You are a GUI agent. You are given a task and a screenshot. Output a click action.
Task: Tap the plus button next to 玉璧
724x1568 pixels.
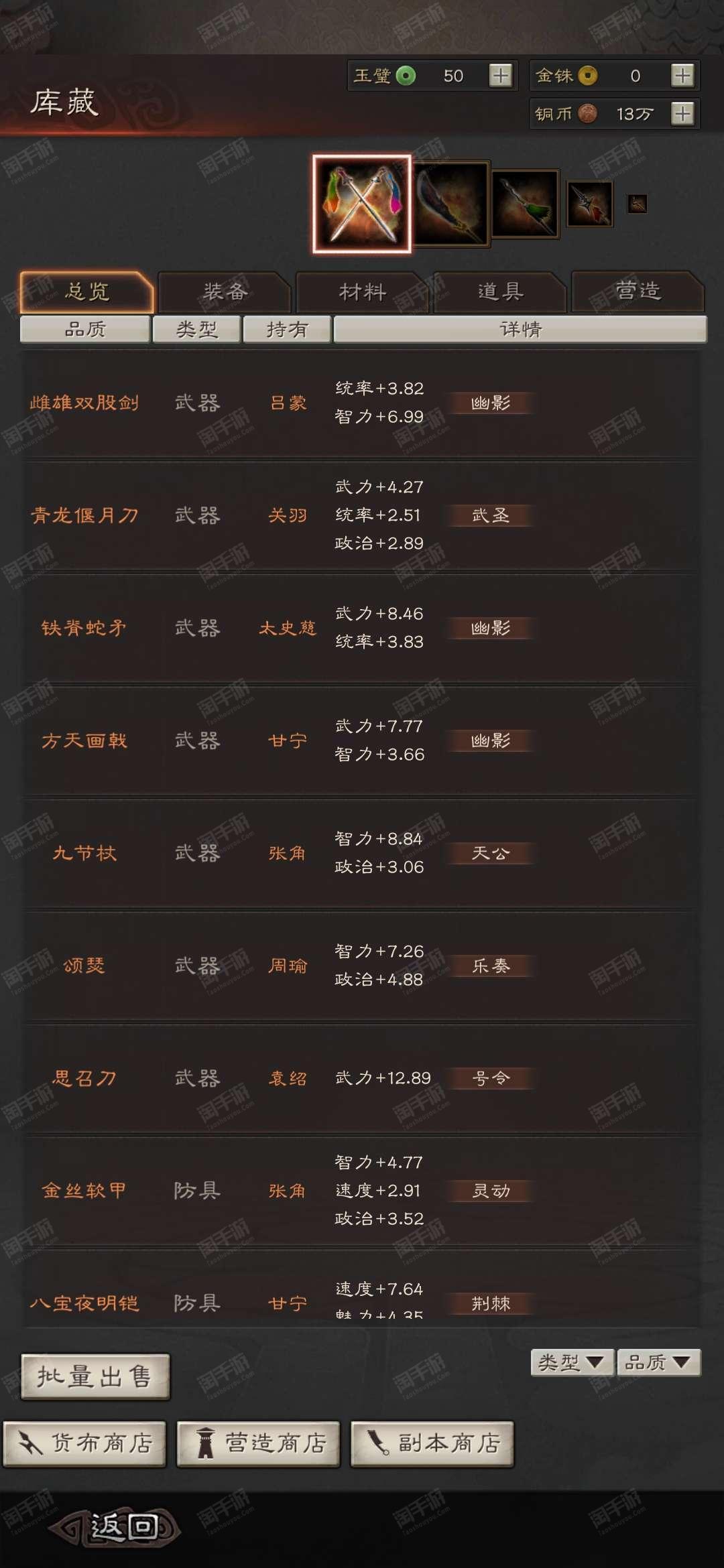pyautogui.click(x=501, y=76)
